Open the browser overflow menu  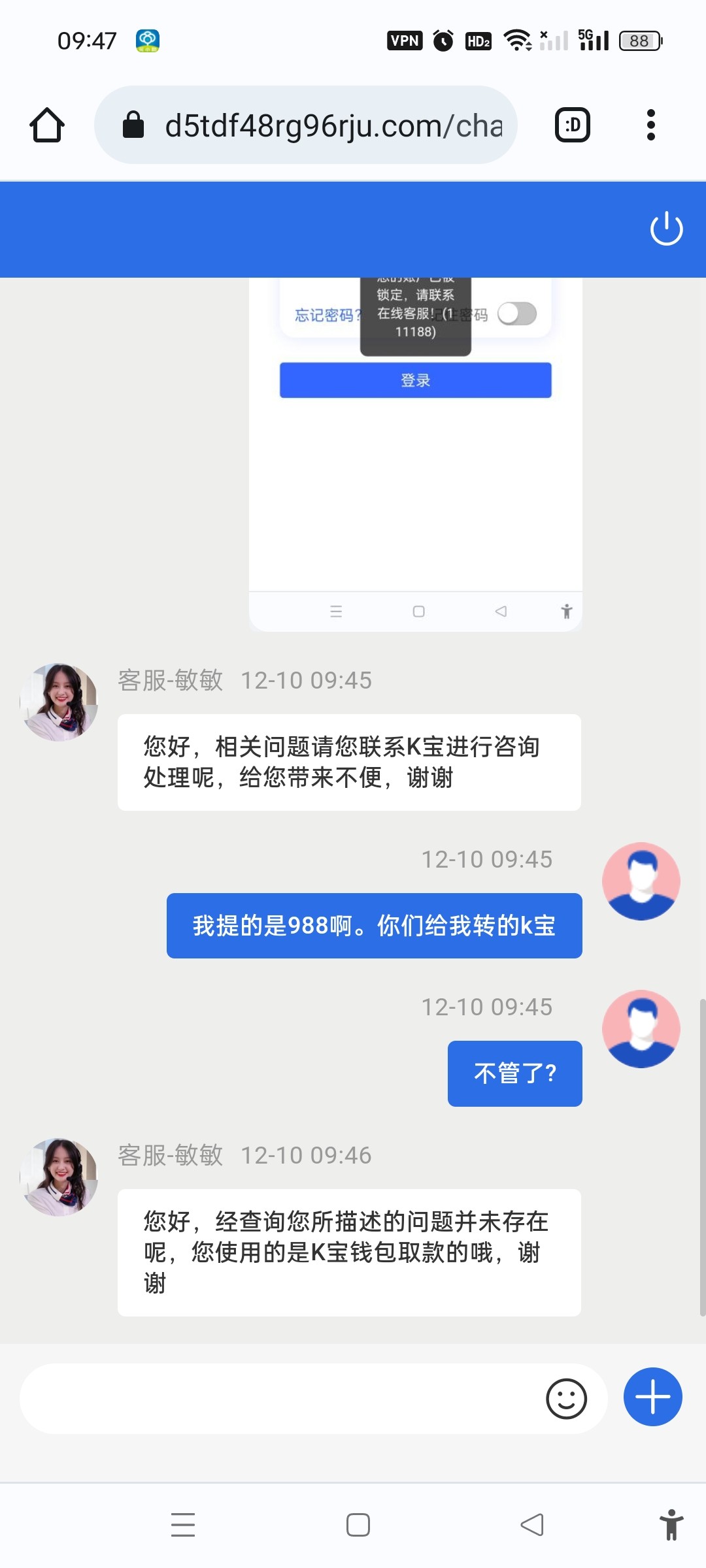point(650,125)
